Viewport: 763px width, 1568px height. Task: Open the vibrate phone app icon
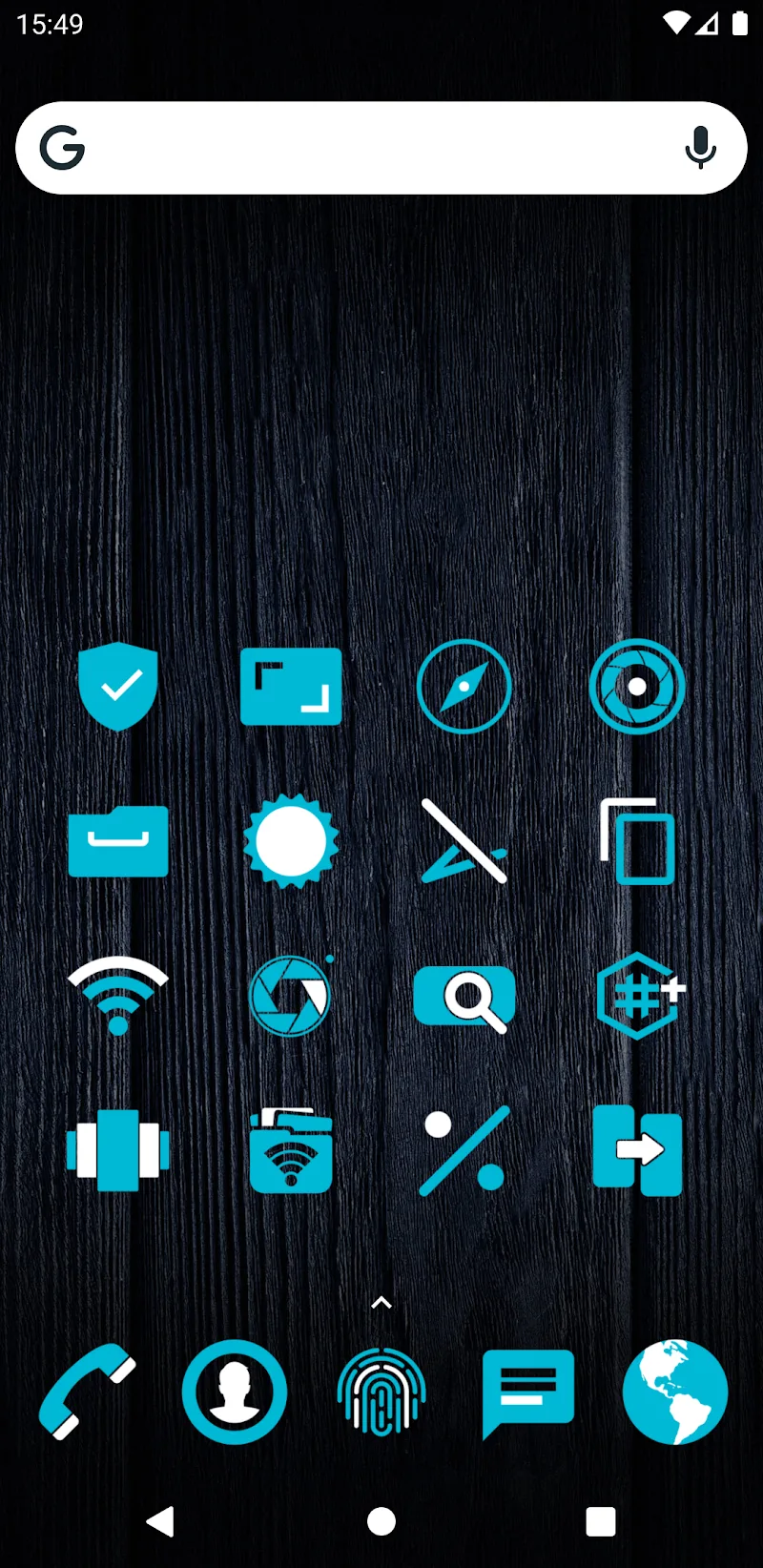pos(118,1150)
